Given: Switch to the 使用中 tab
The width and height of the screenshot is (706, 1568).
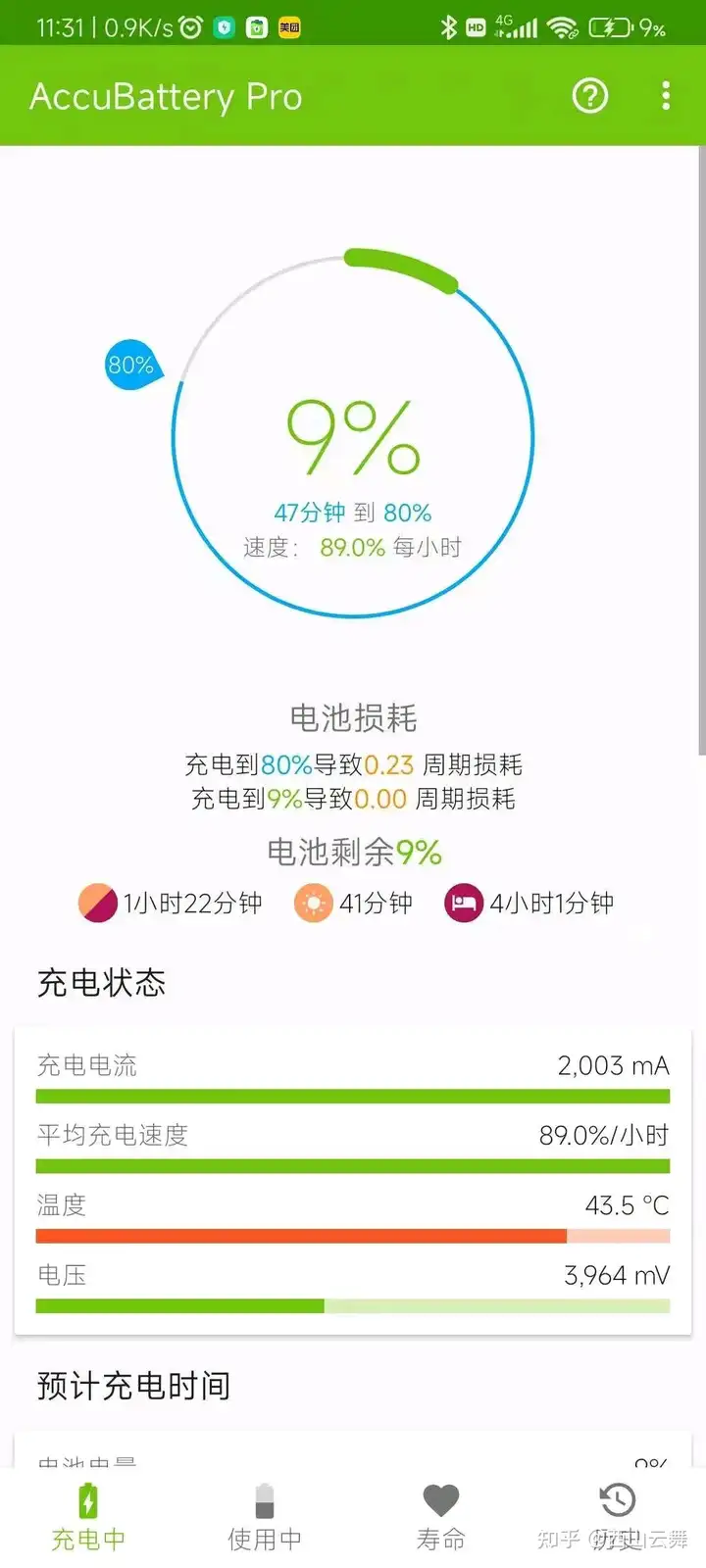Looking at the screenshot, I should [265, 1517].
